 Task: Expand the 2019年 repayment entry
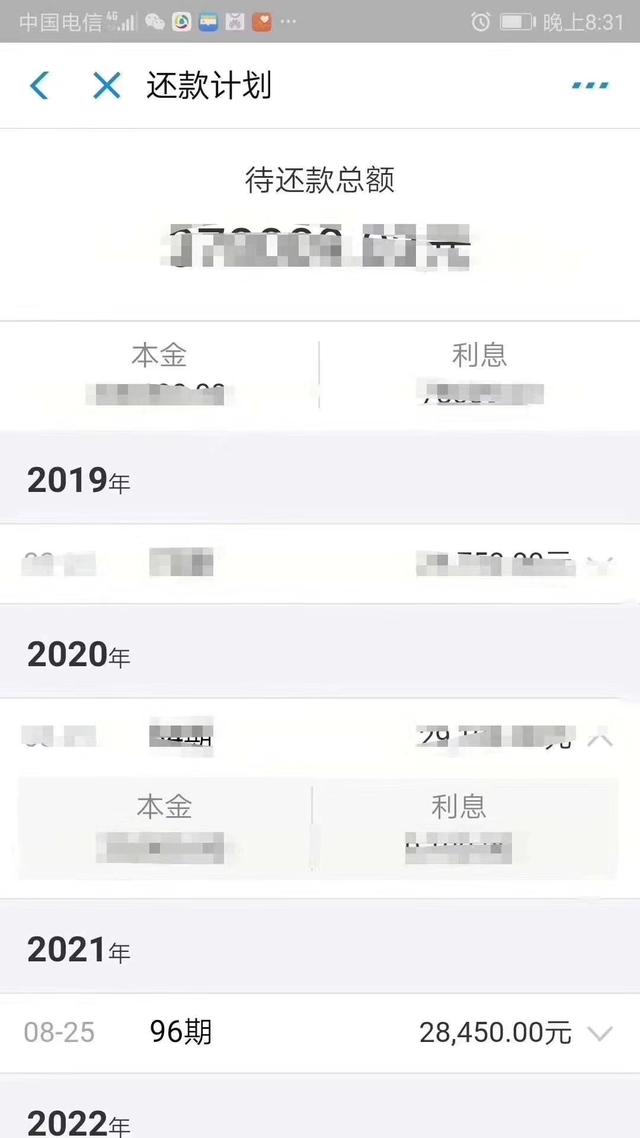tap(598, 565)
